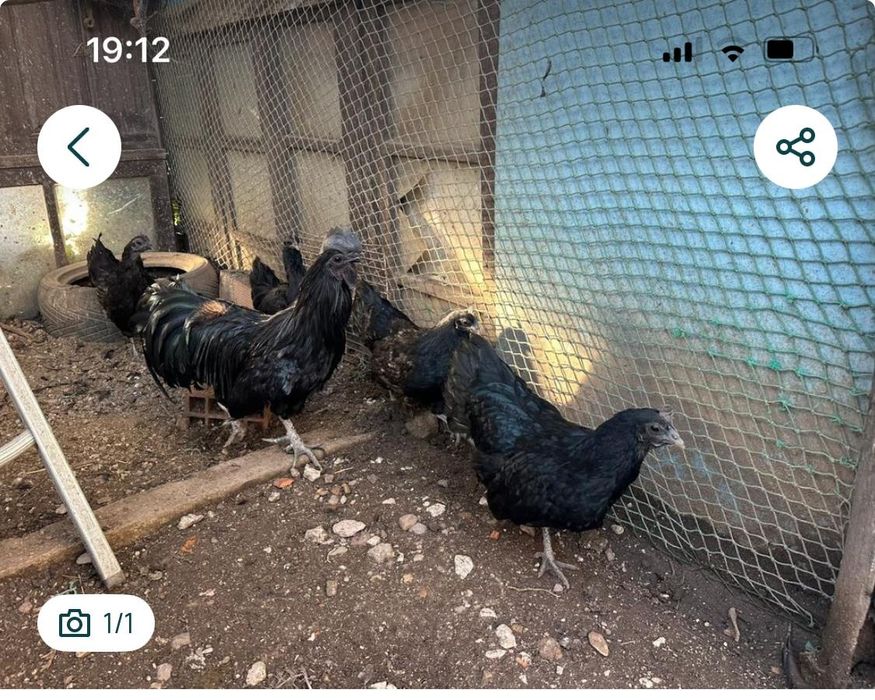The height and width of the screenshot is (700, 875).
Task: Share this listing photo
Action: coord(795,147)
